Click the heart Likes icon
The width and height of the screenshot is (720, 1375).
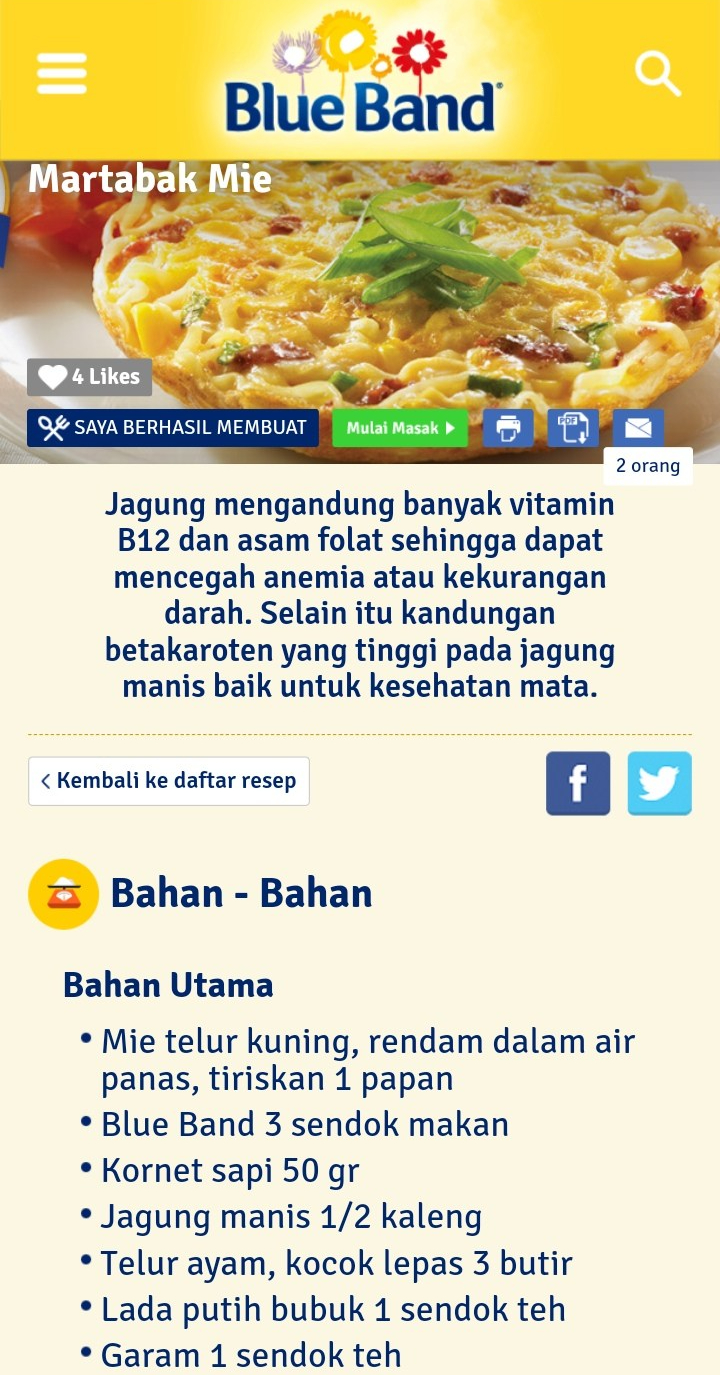click(52, 376)
